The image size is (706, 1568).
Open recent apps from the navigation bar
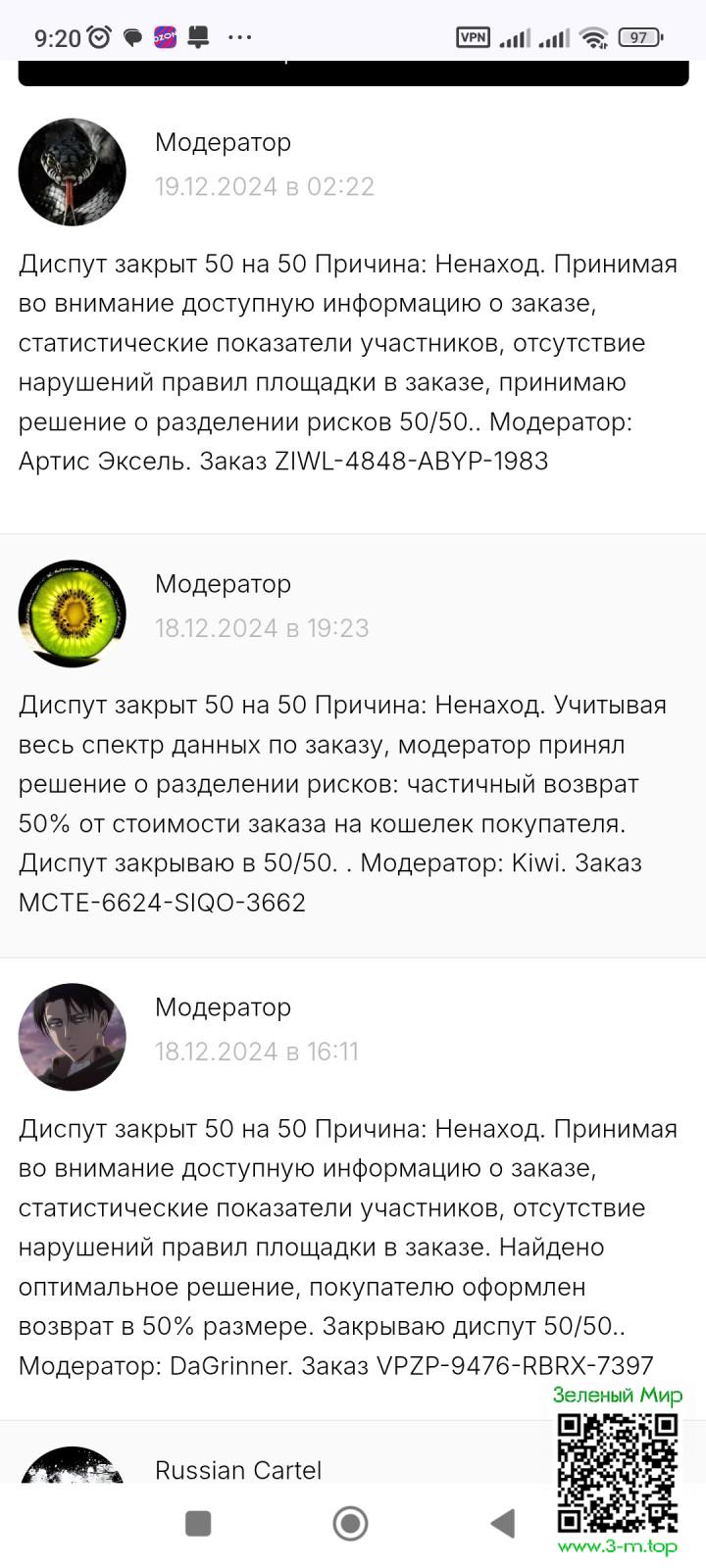(198, 1523)
